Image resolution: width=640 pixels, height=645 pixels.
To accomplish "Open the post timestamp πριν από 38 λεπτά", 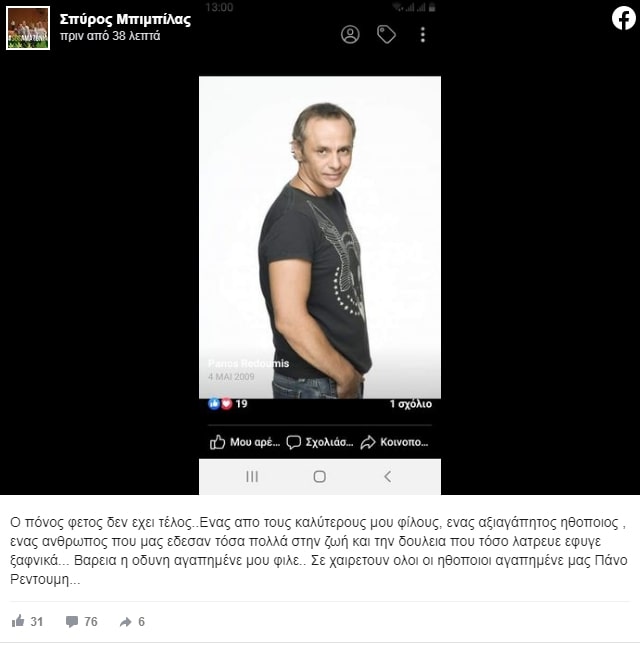I will pyautogui.click(x=110, y=37).
